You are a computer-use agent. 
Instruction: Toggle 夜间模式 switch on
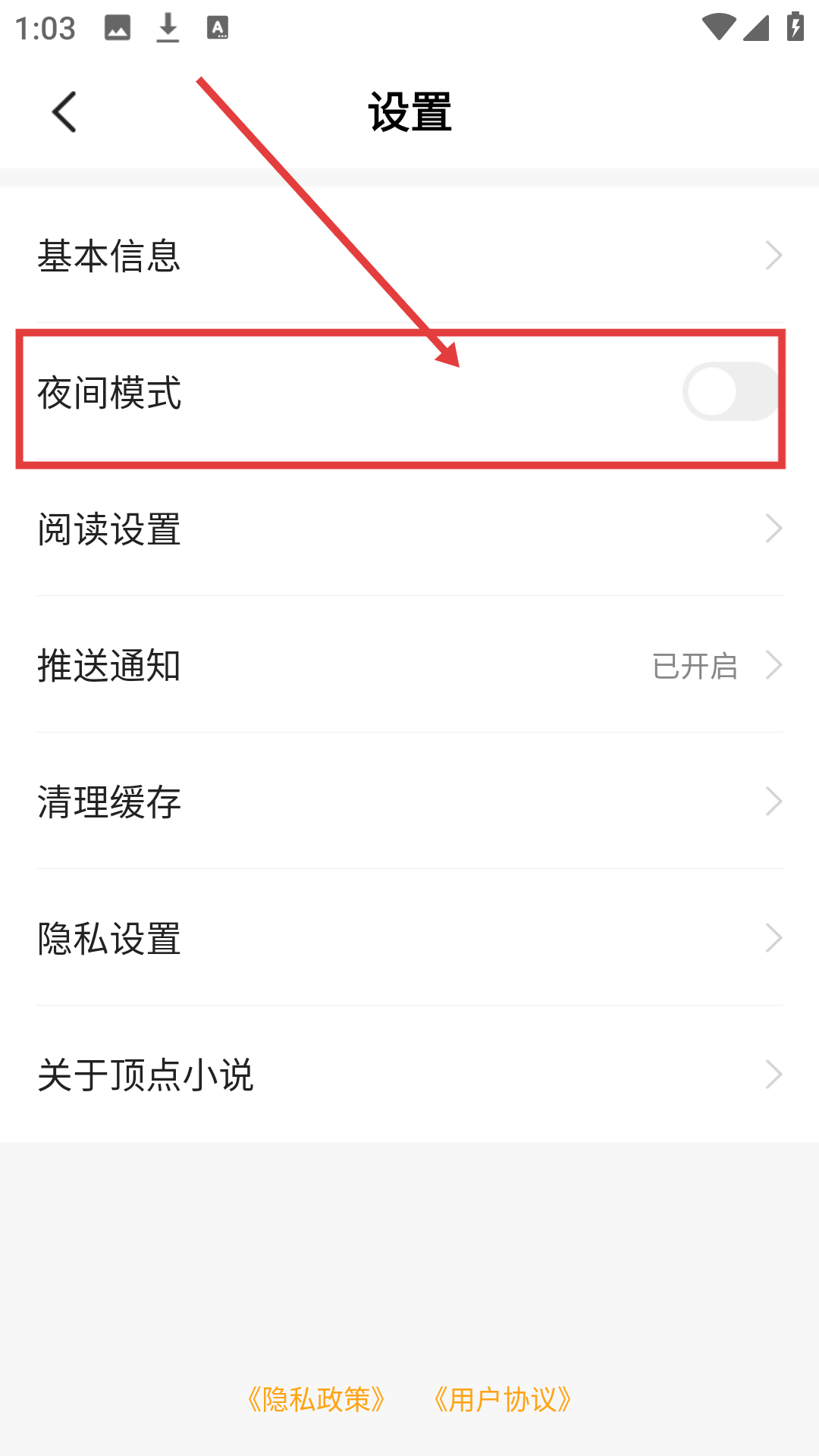click(x=730, y=392)
